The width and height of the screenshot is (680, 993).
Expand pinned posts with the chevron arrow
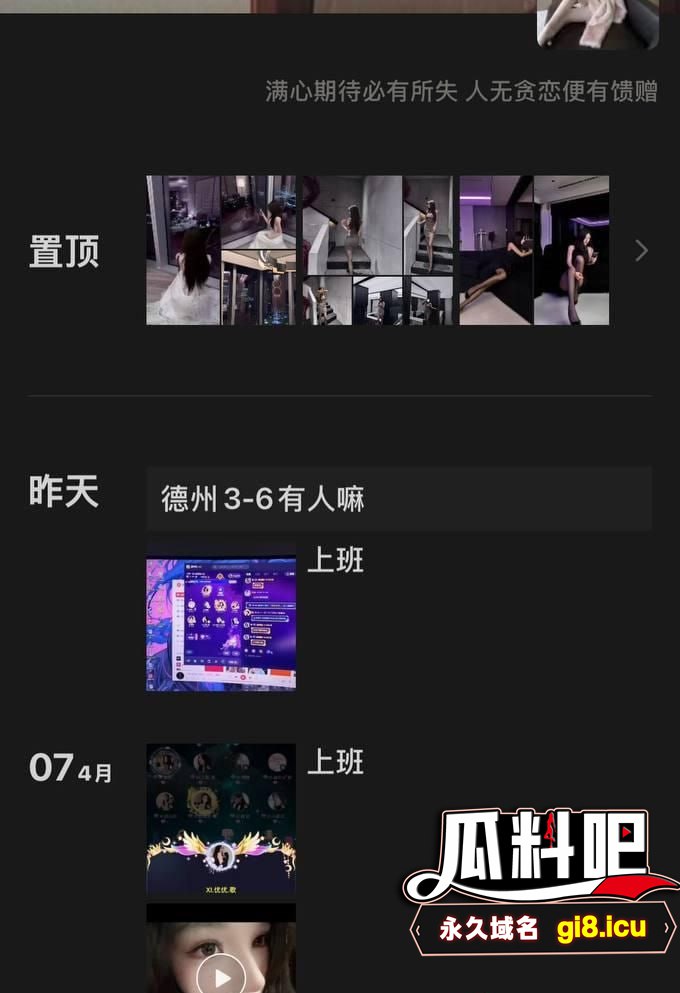(x=641, y=251)
